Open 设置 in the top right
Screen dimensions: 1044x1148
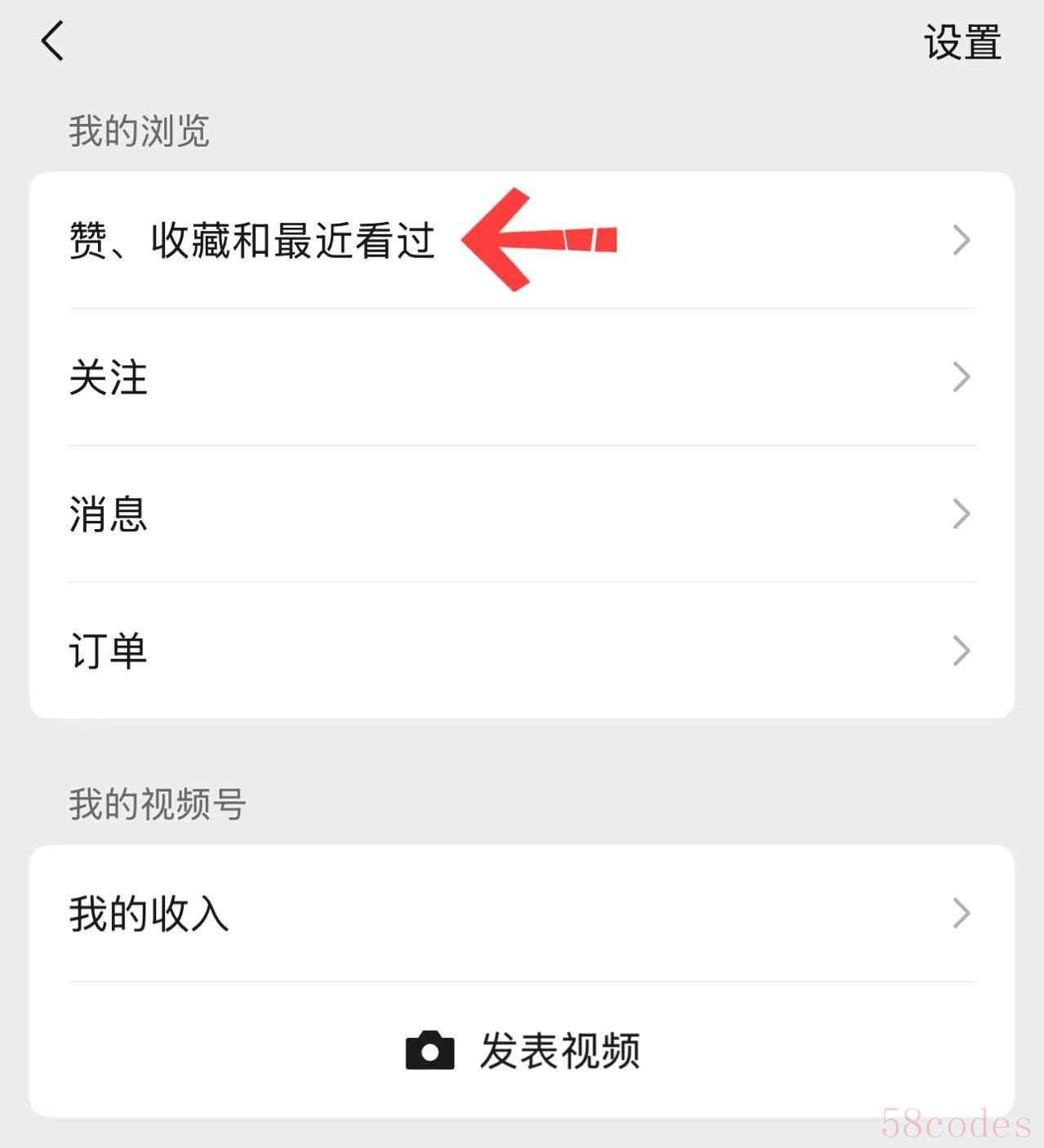(962, 42)
